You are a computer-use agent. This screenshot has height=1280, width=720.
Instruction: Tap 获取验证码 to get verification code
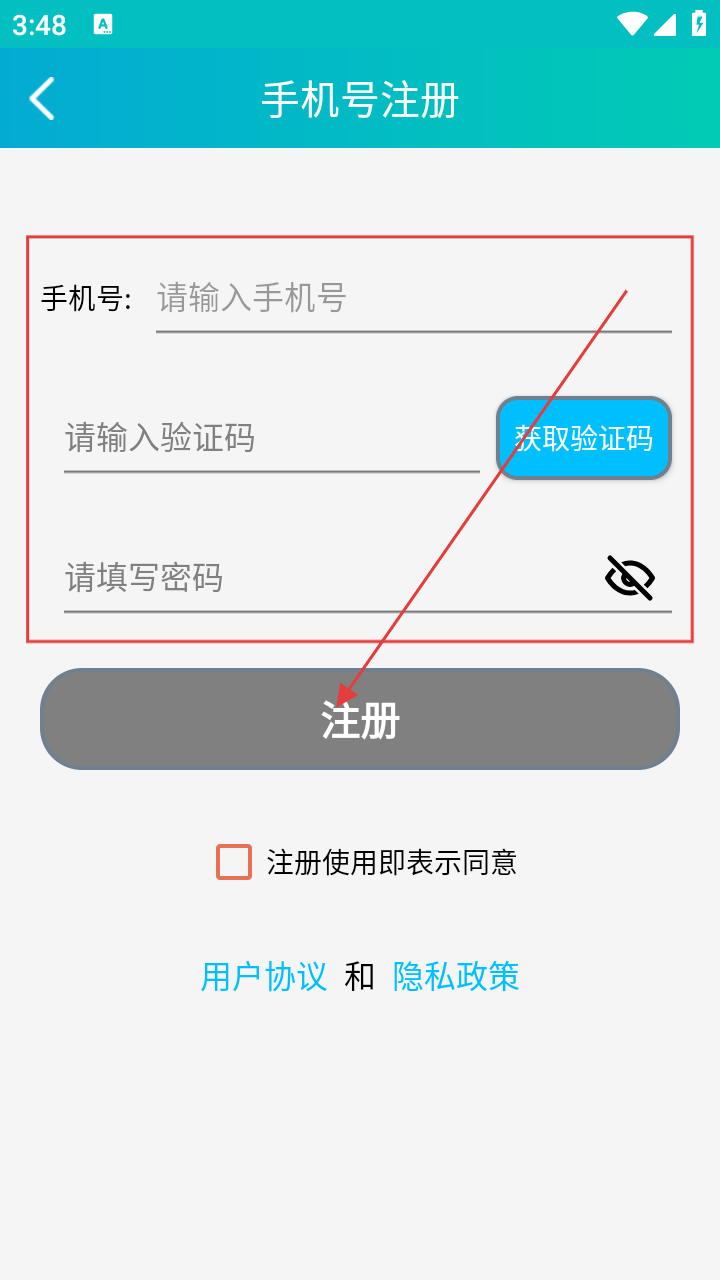[583, 438]
